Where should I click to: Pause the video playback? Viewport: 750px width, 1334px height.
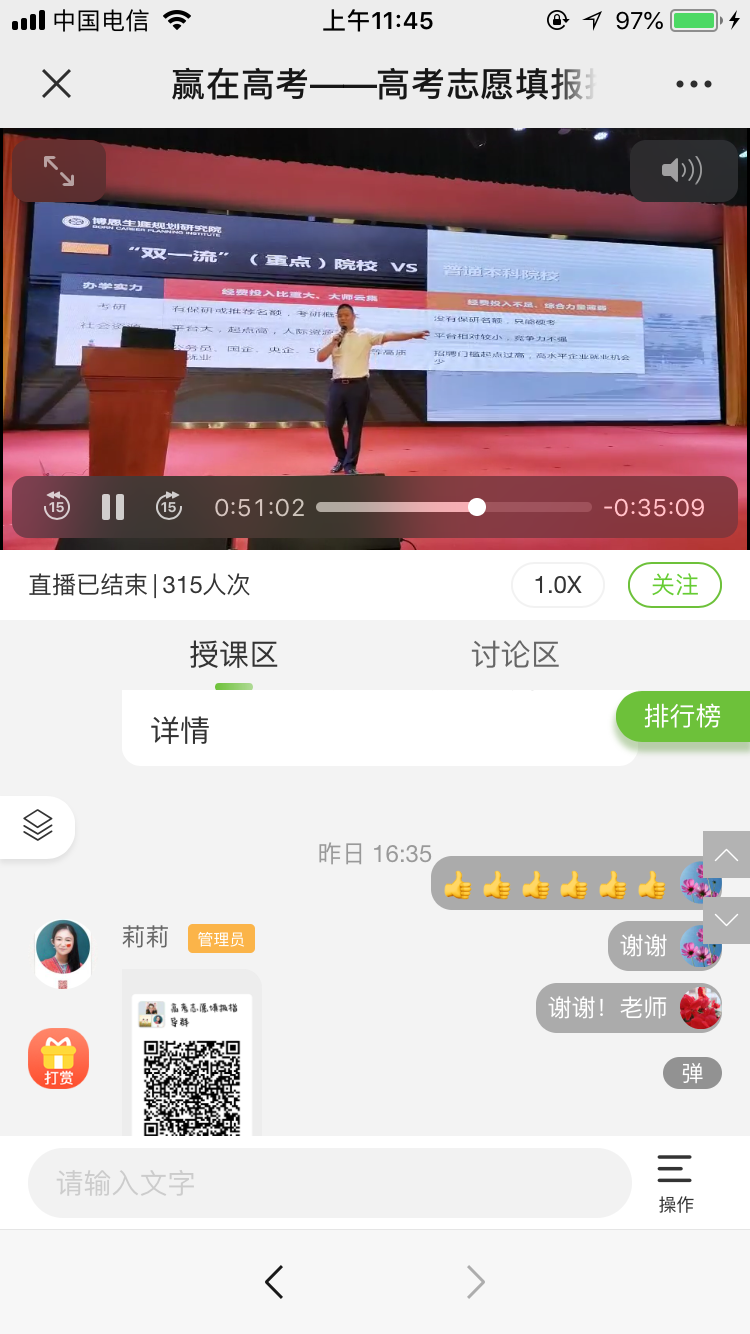113,507
